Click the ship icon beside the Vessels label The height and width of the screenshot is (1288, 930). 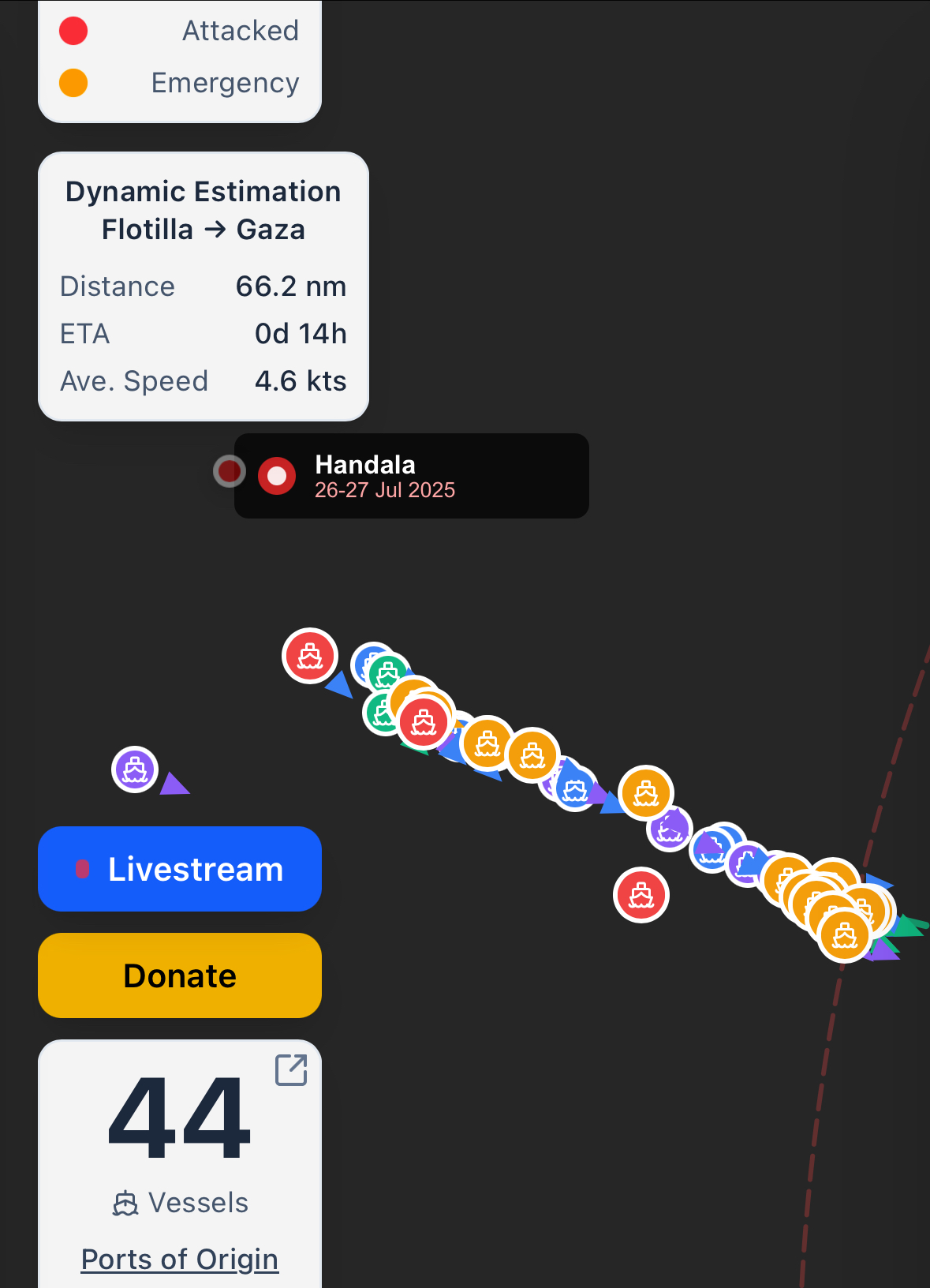point(126,1202)
